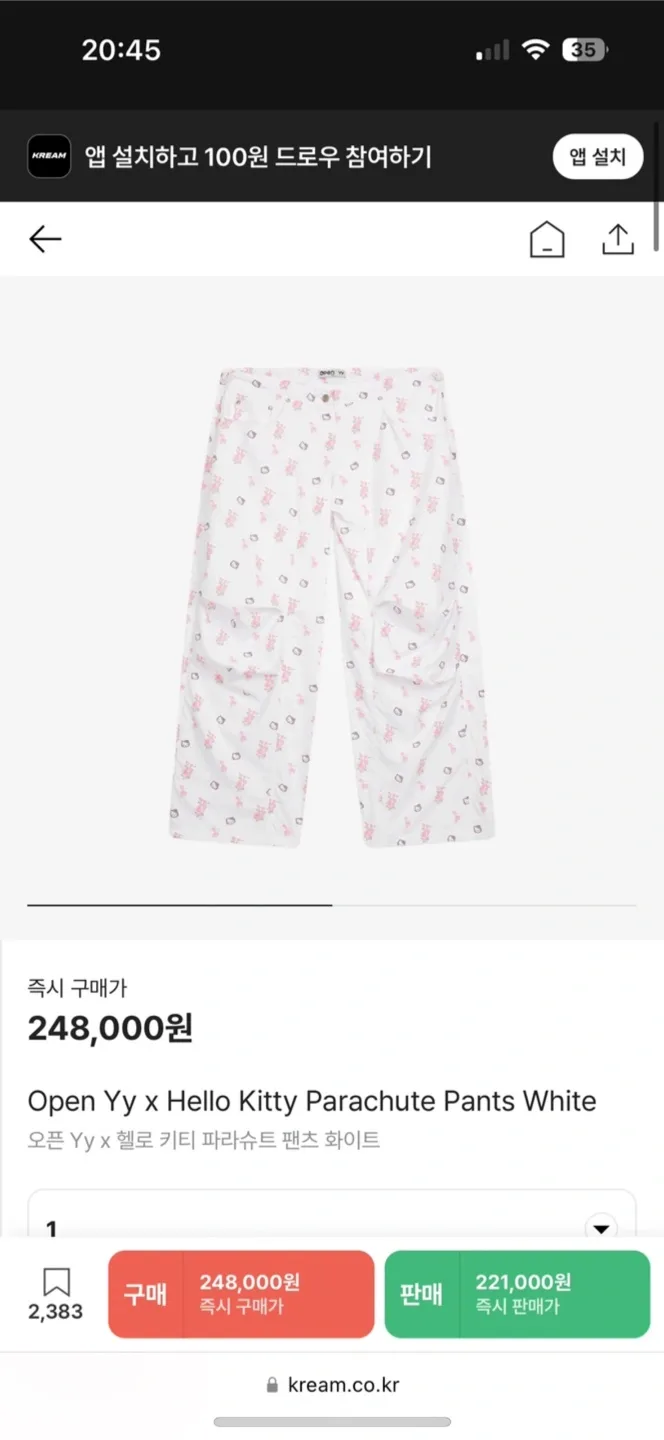Open the KREAM home icon
The width and height of the screenshot is (664, 1440).
(x=547, y=240)
